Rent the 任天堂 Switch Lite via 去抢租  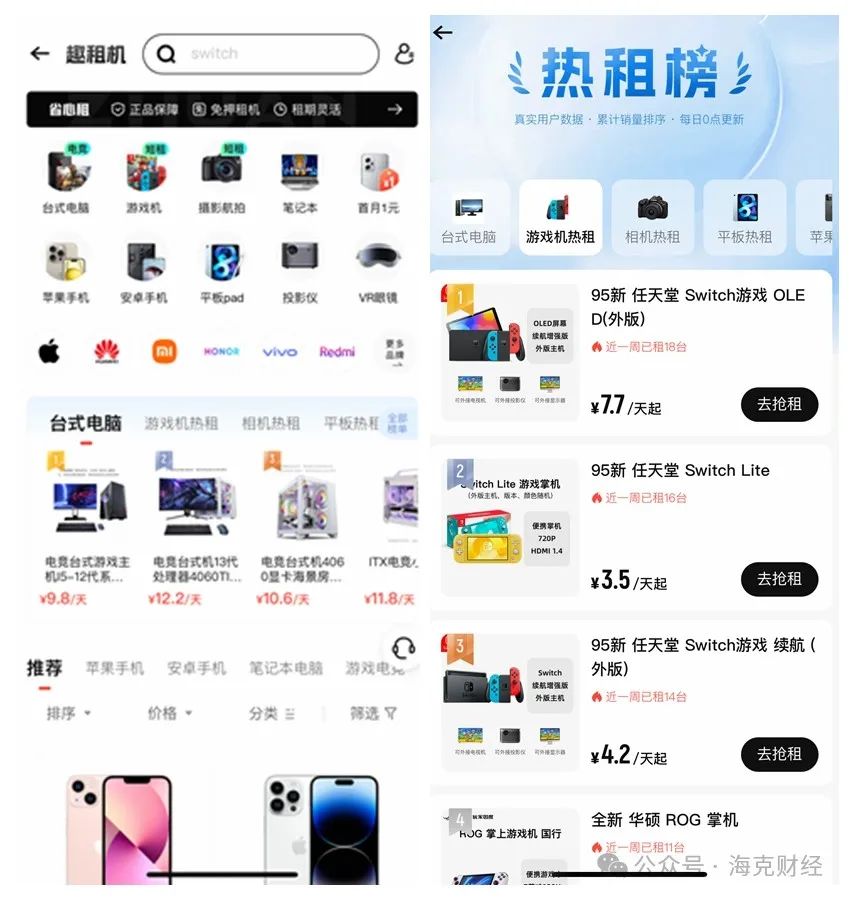click(x=779, y=579)
